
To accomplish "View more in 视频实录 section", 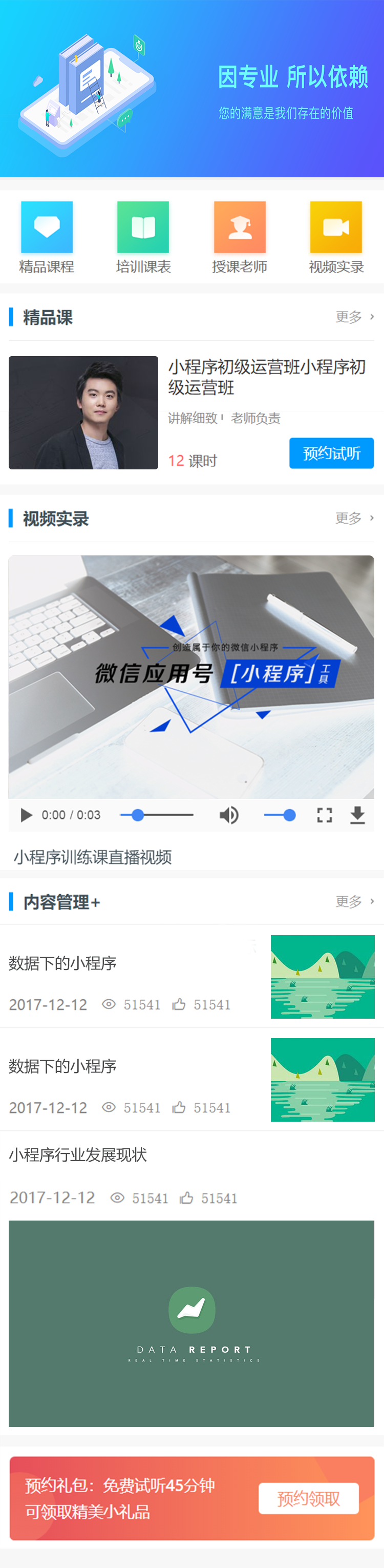I will tap(354, 518).
